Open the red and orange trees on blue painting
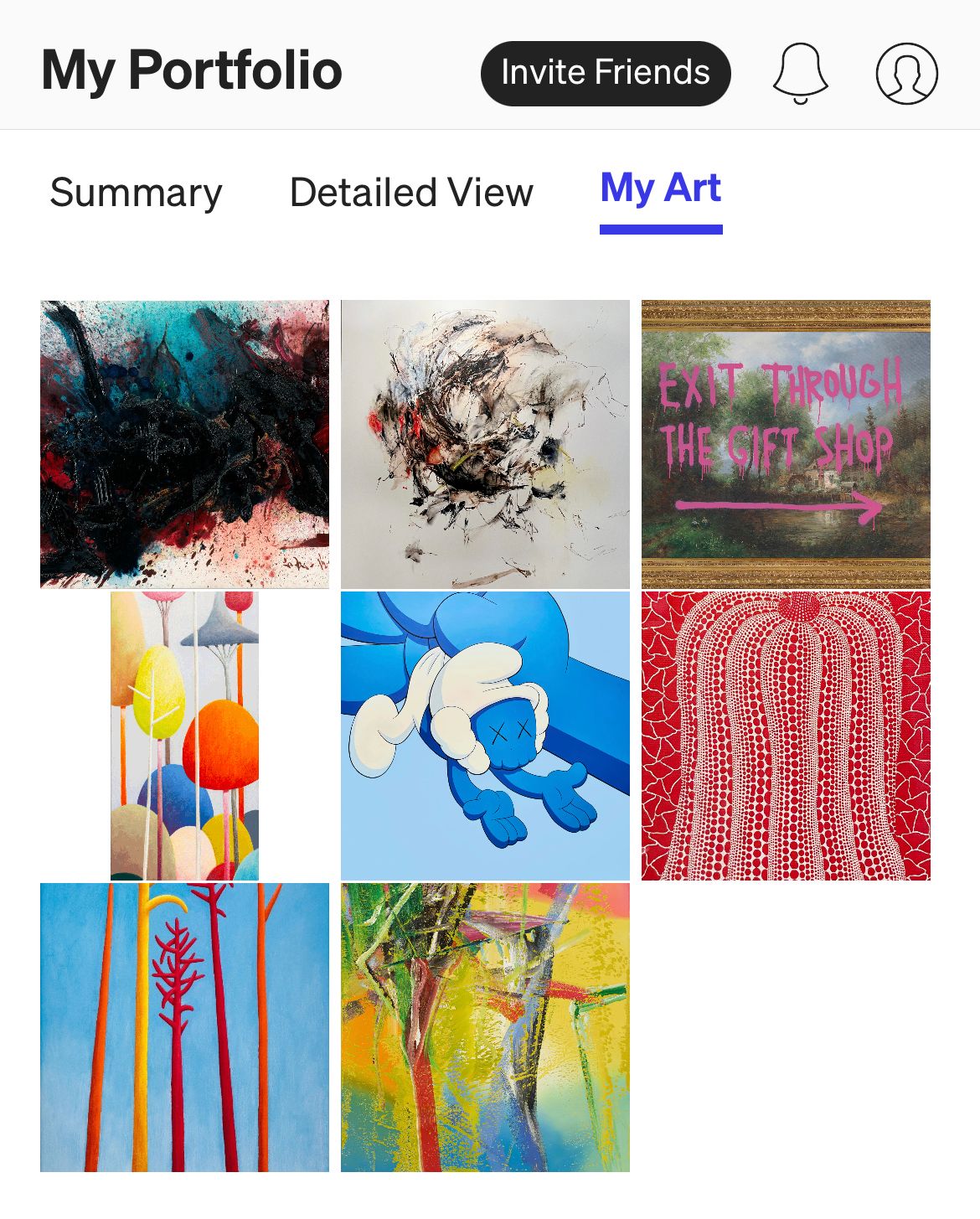Image resolution: width=980 pixels, height=1219 pixels. tap(184, 1027)
